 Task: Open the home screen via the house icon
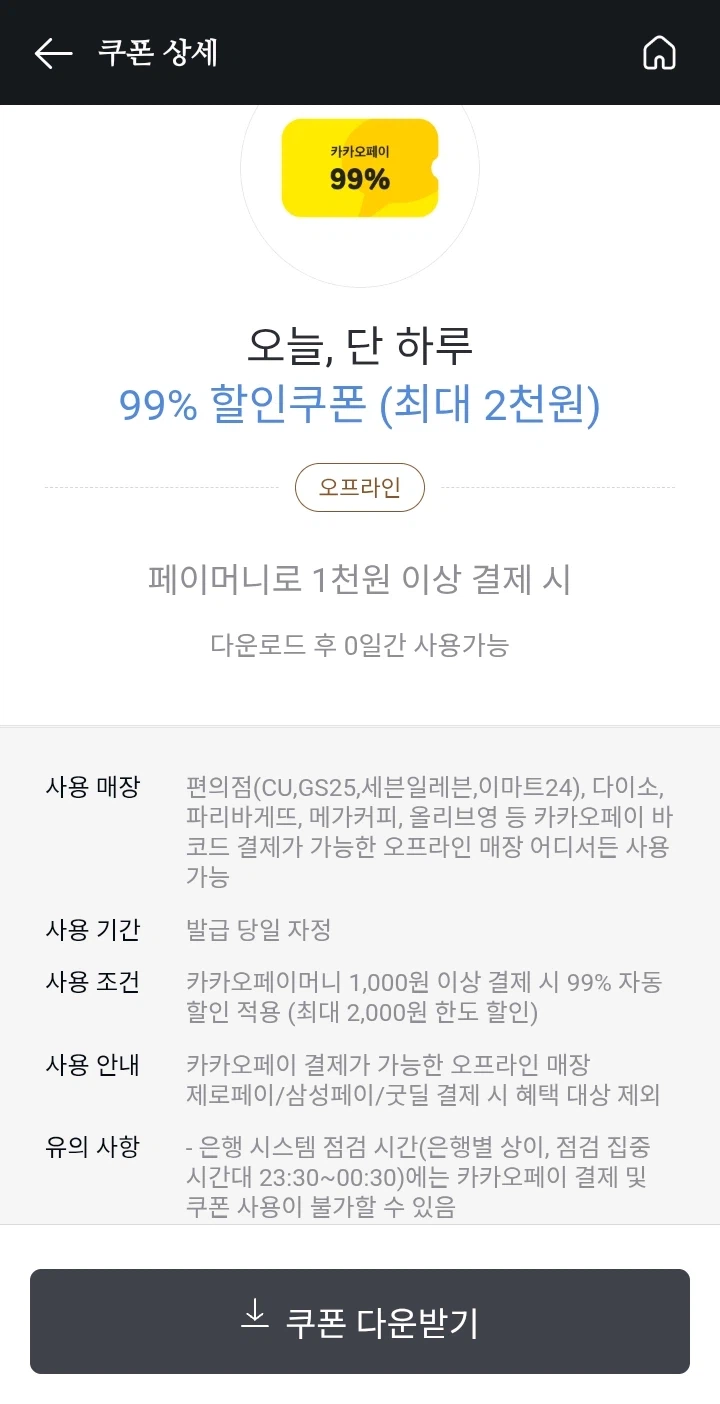pos(660,53)
